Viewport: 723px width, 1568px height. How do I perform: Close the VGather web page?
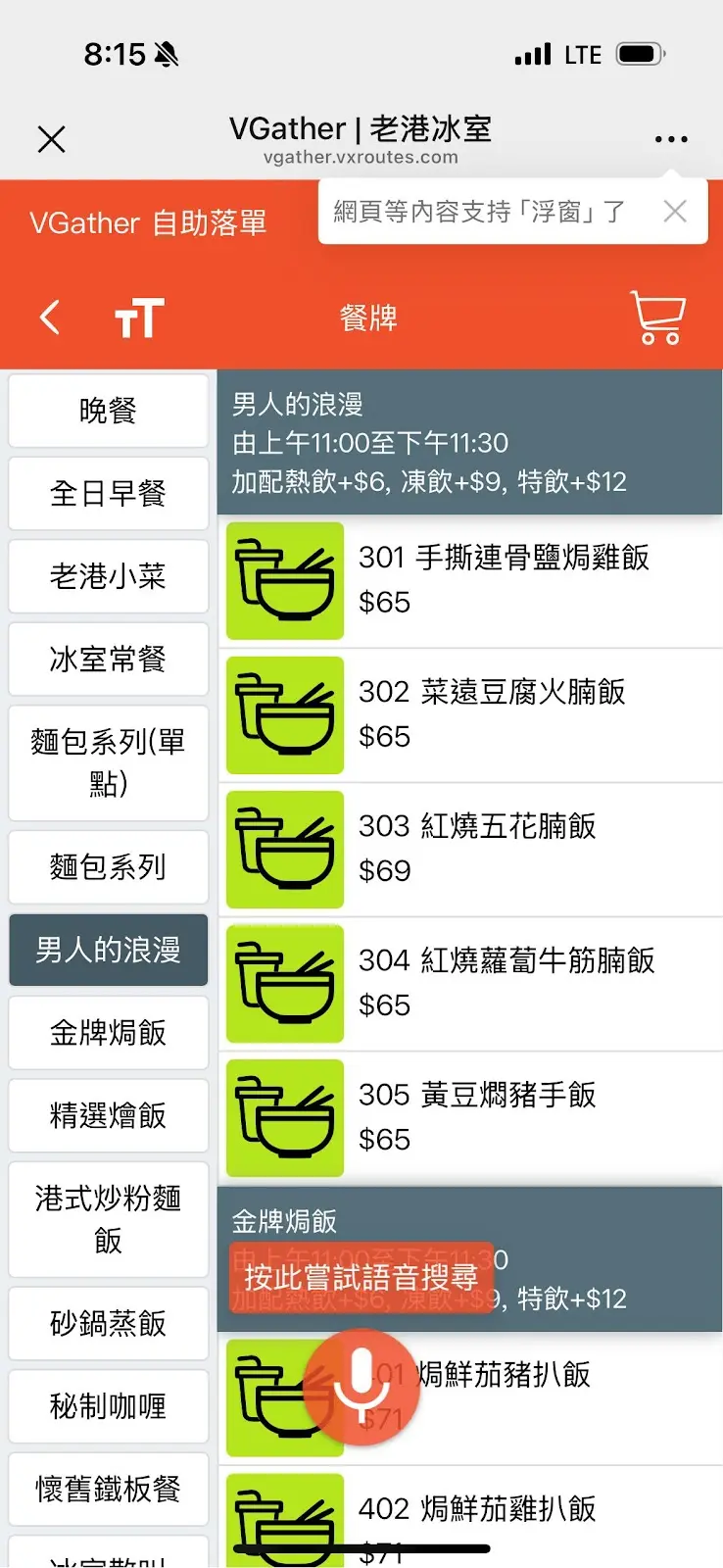point(51,139)
